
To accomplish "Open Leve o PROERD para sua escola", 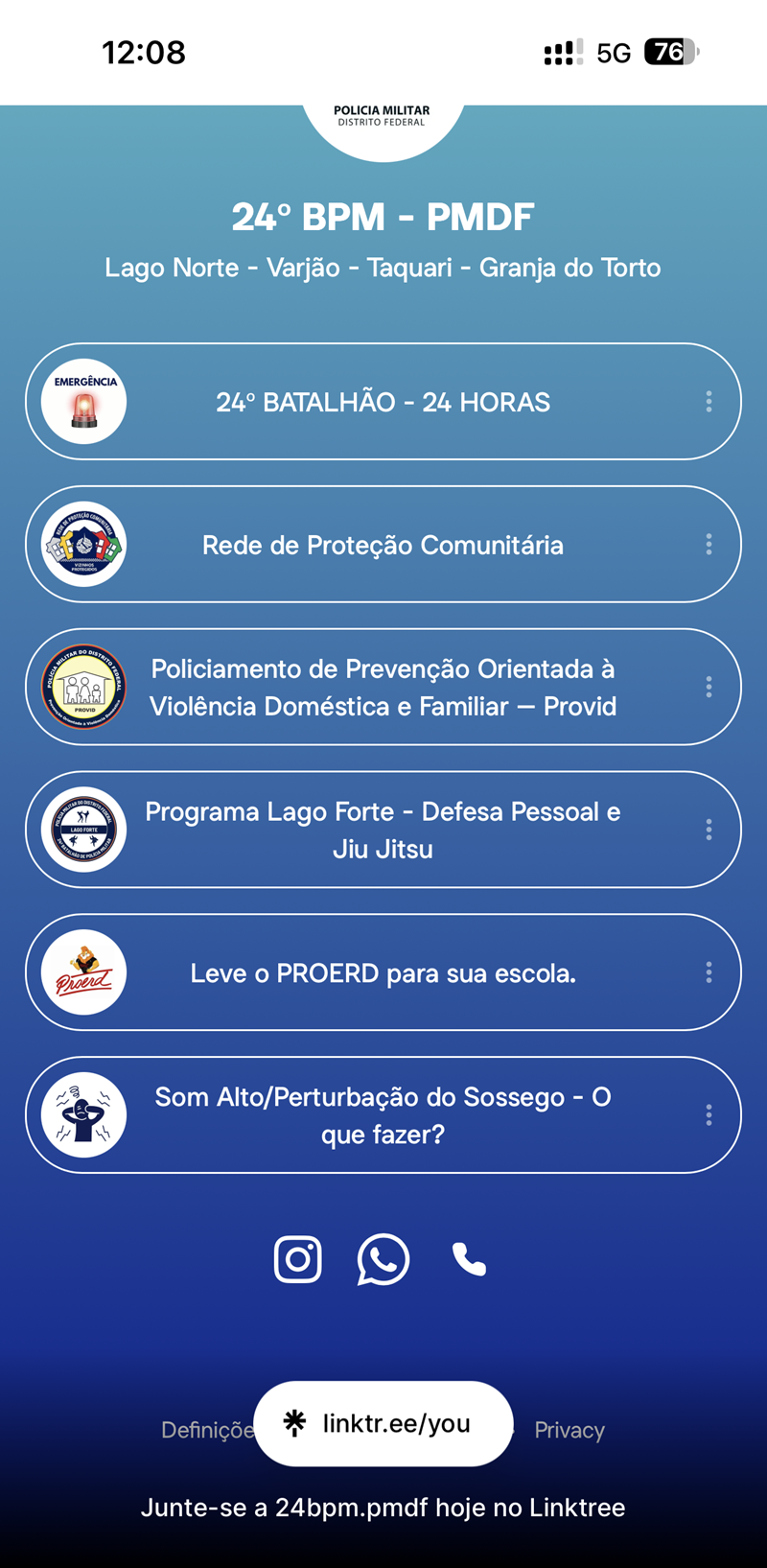I will coord(383,972).
